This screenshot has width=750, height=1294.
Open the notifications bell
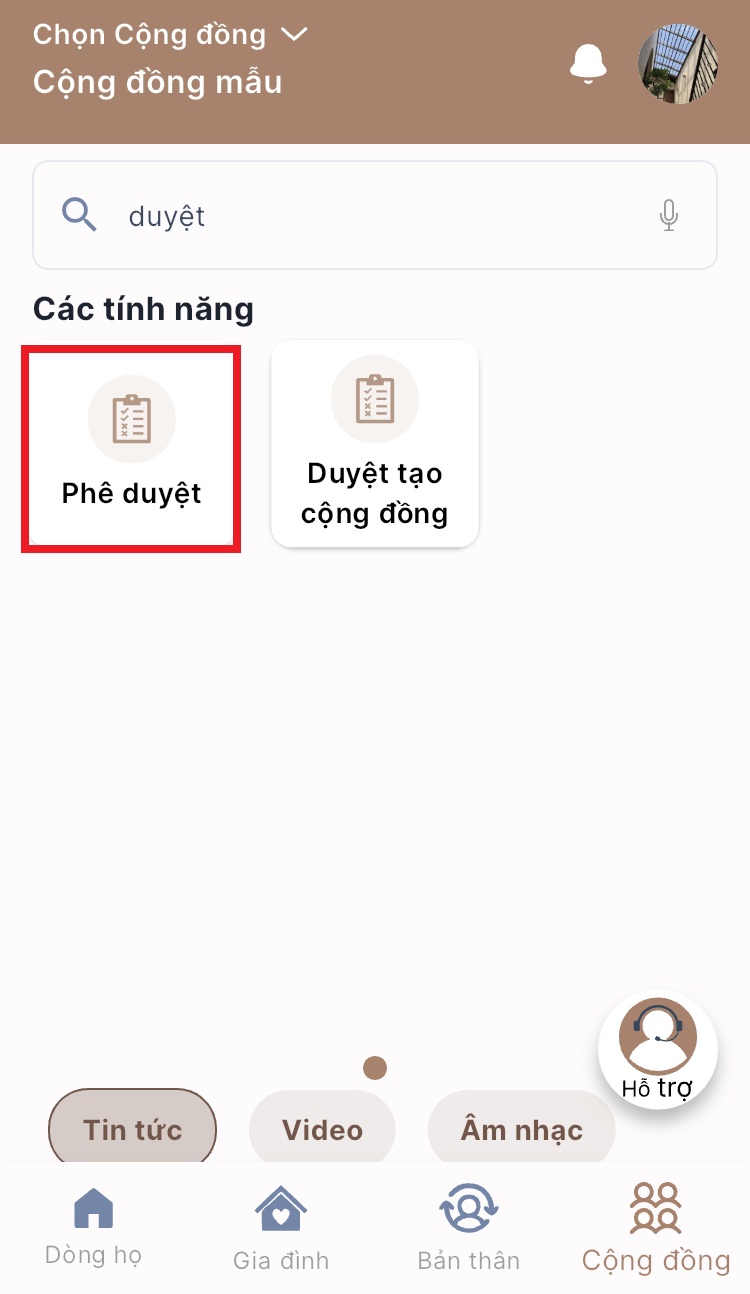588,64
